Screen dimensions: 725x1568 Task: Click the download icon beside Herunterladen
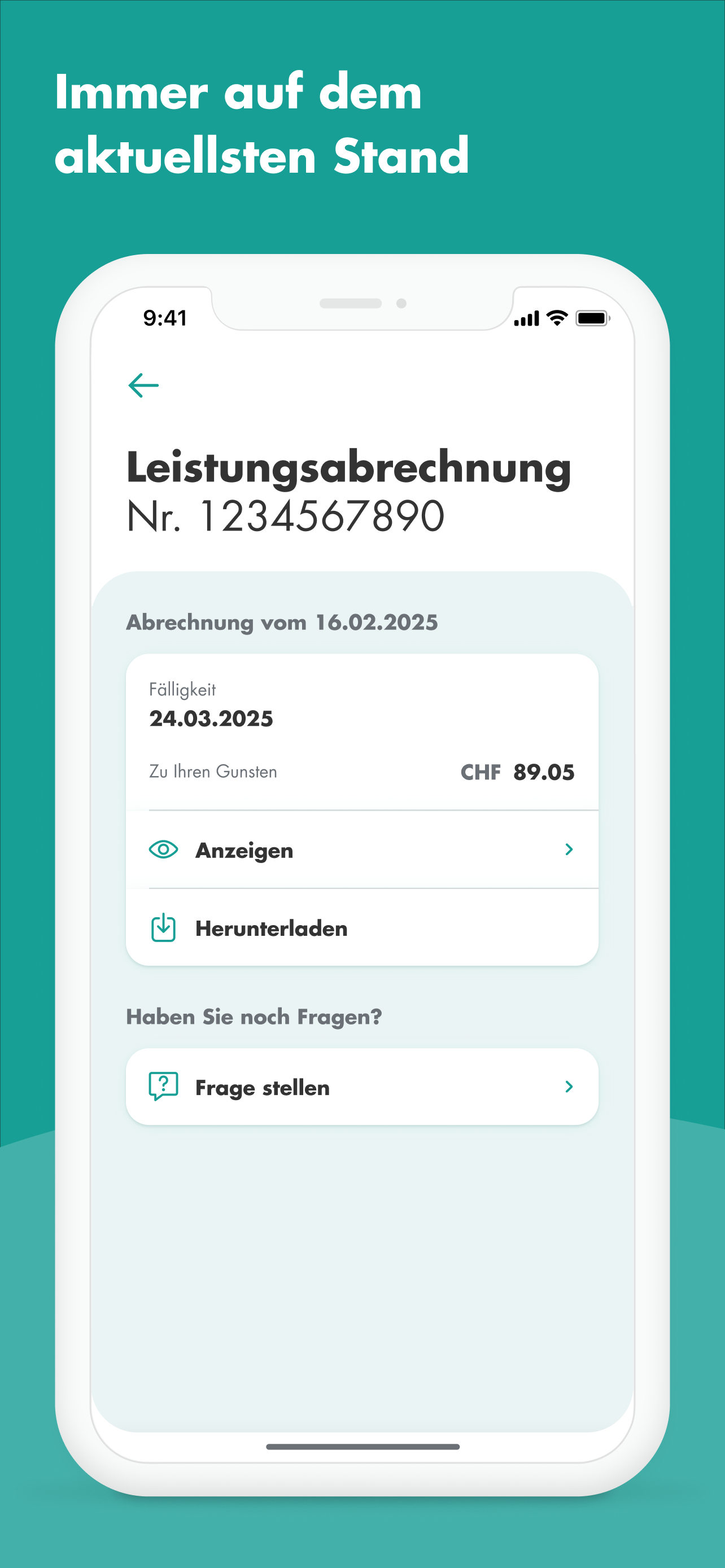[x=163, y=928]
